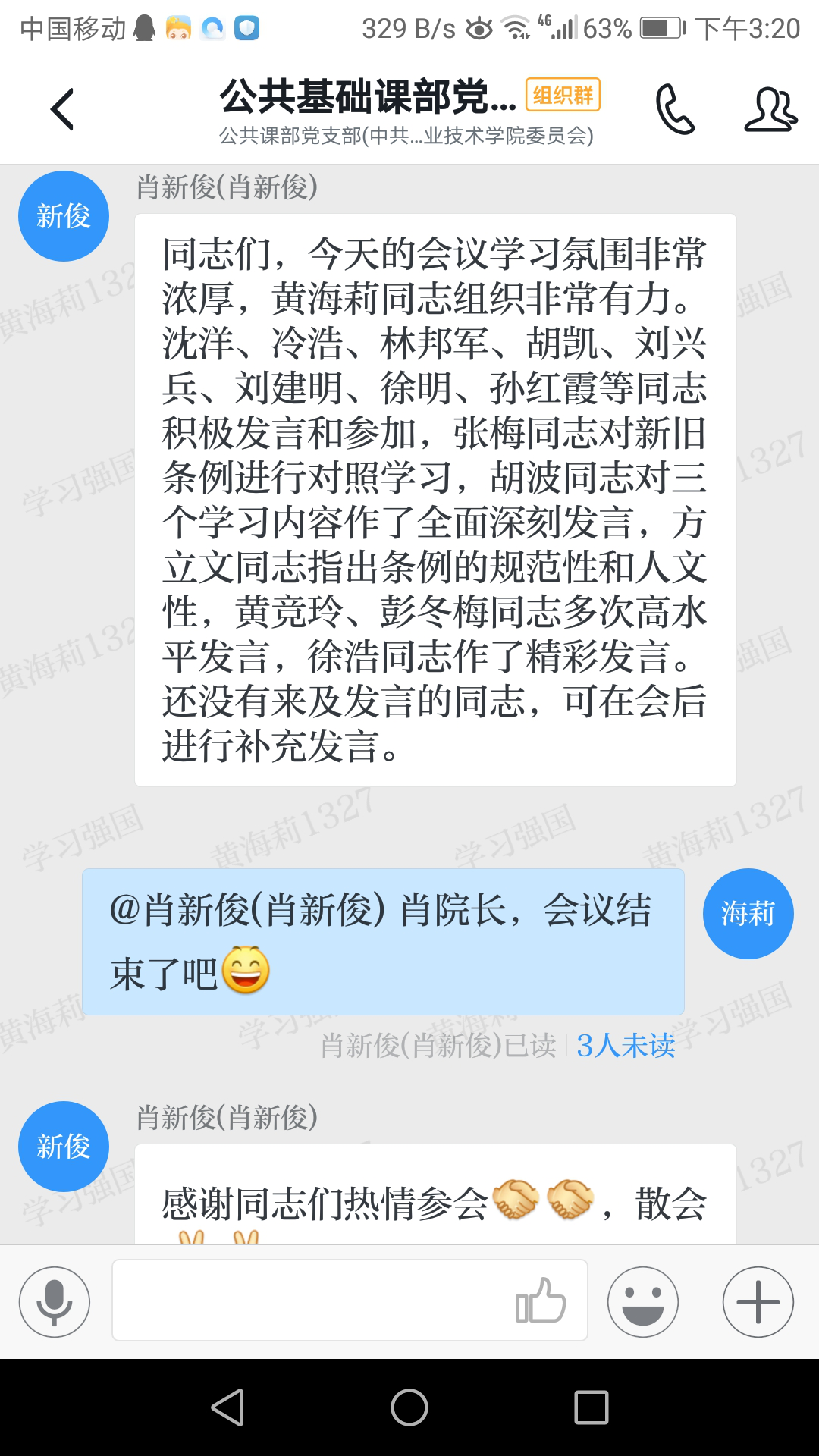819x1456 pixels.
Task: View the 3人未读 unread list
Action: click(x=626, y=1046)
